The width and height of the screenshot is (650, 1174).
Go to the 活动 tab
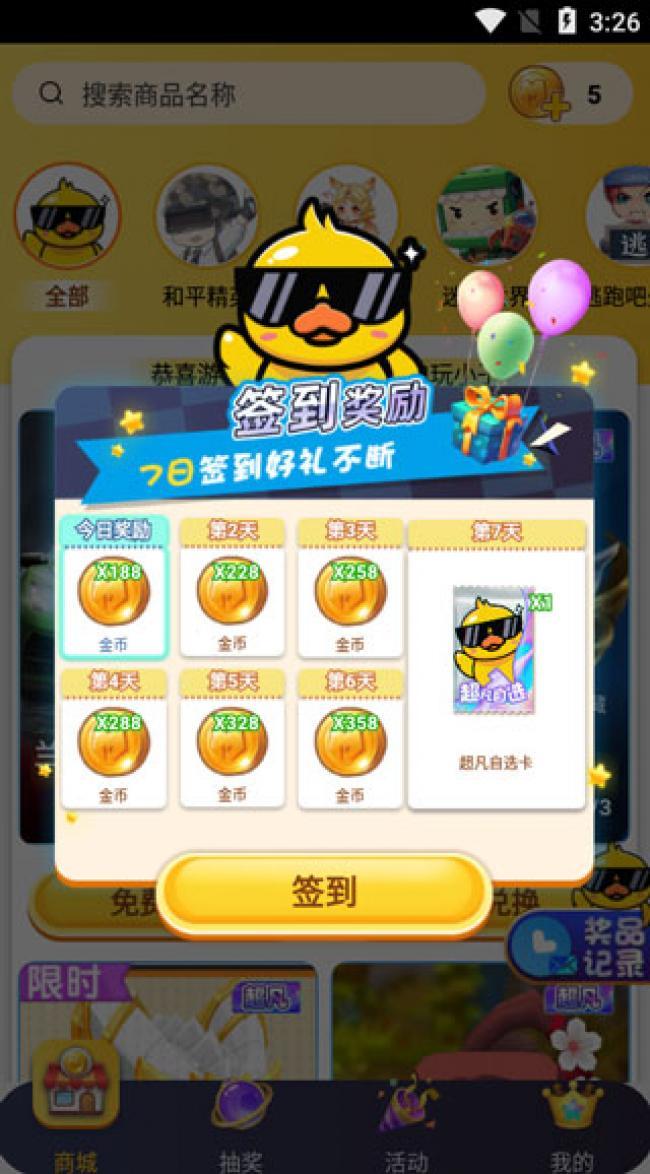click(x=406, y=1125)
